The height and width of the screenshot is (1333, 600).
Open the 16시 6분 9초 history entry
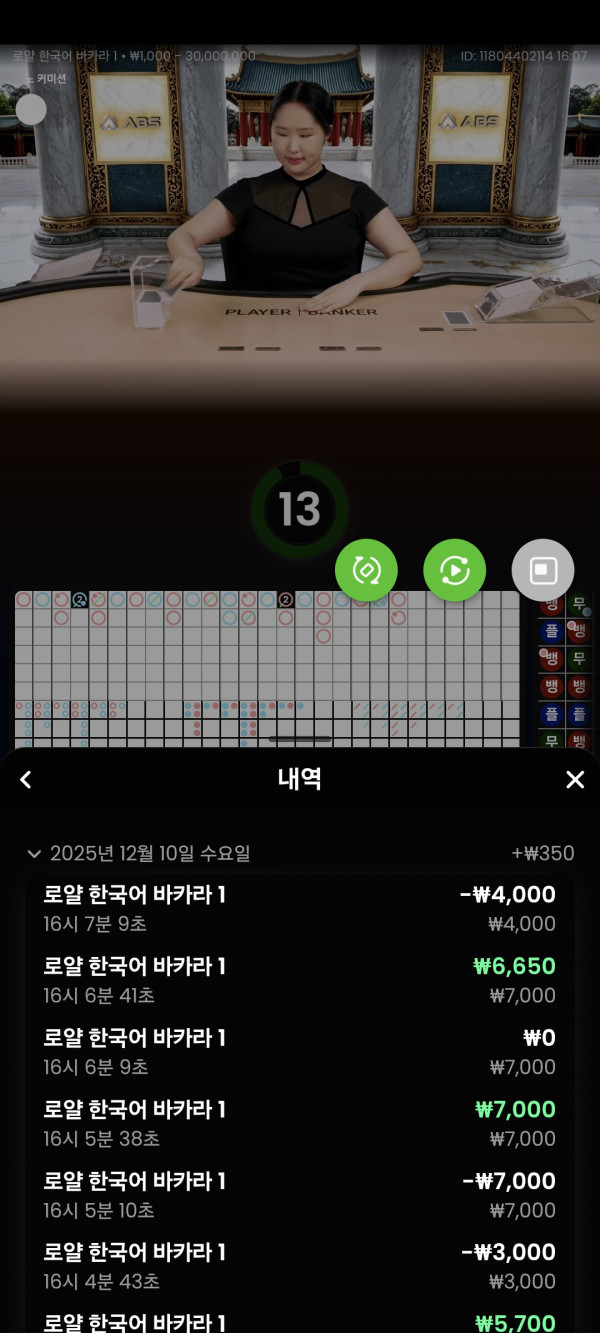coord(300,1052)
